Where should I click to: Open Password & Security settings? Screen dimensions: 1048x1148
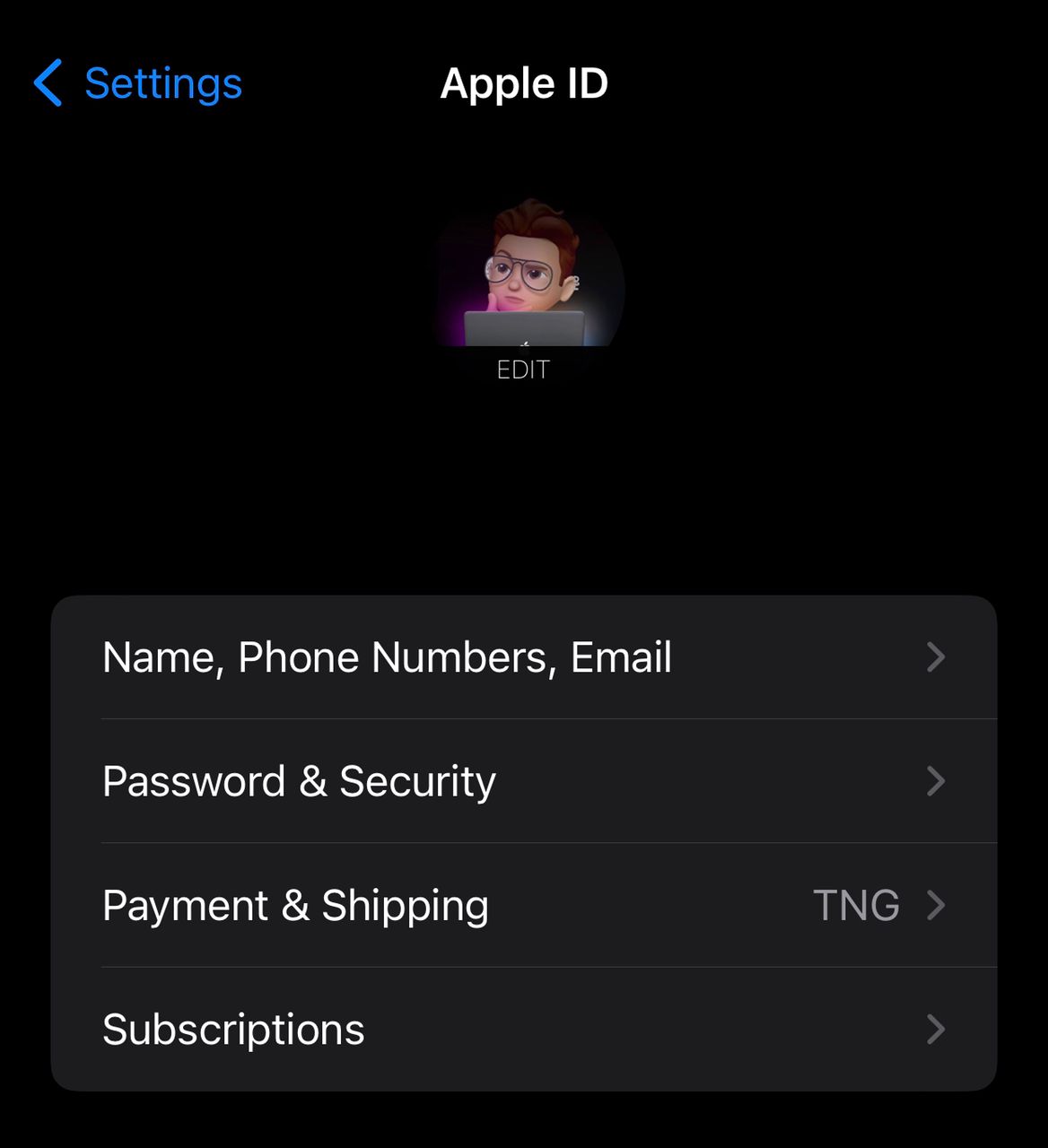pyautogui.click(x=523, y=781)
